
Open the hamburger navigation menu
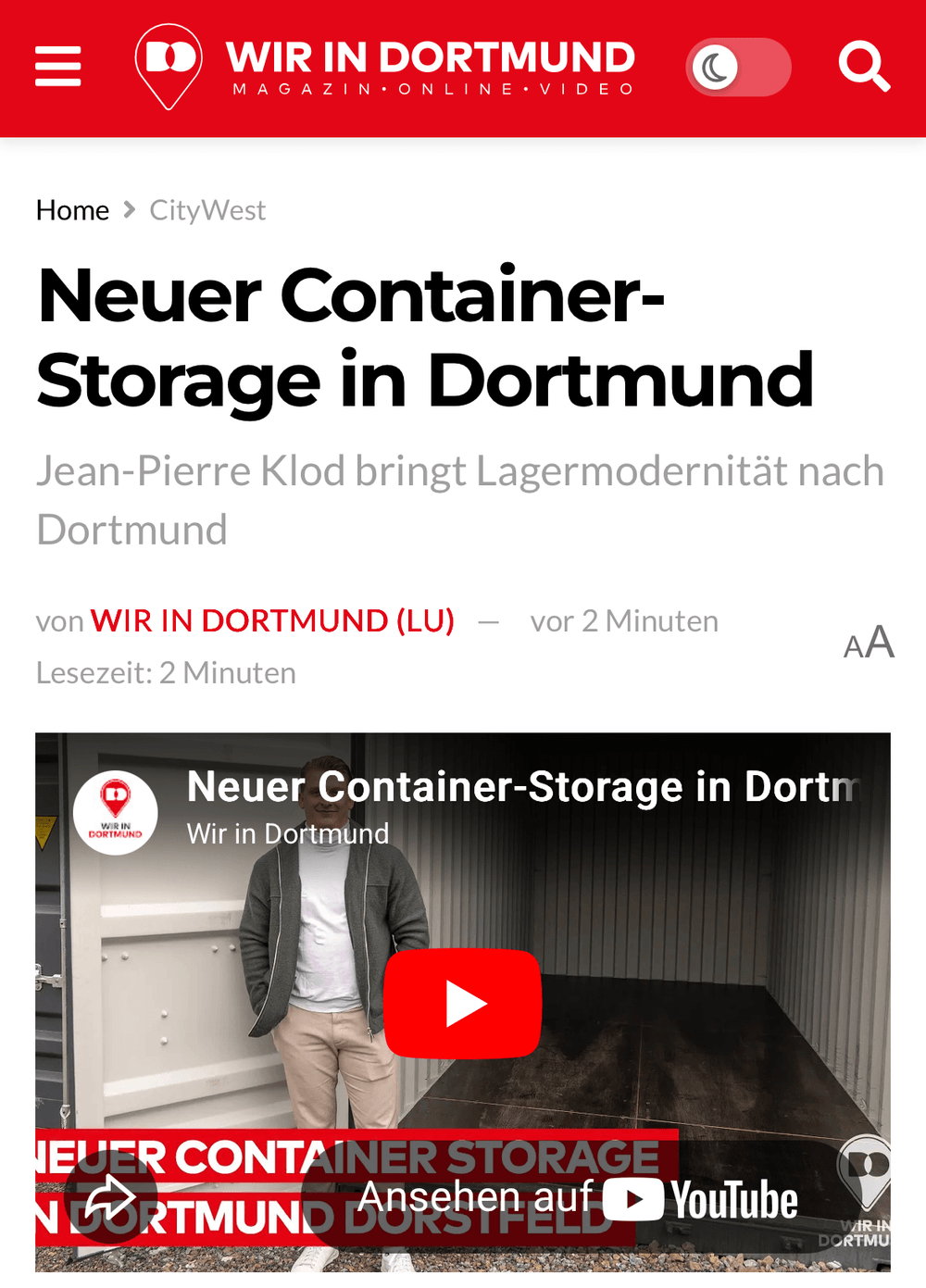[x=58, y=67]
